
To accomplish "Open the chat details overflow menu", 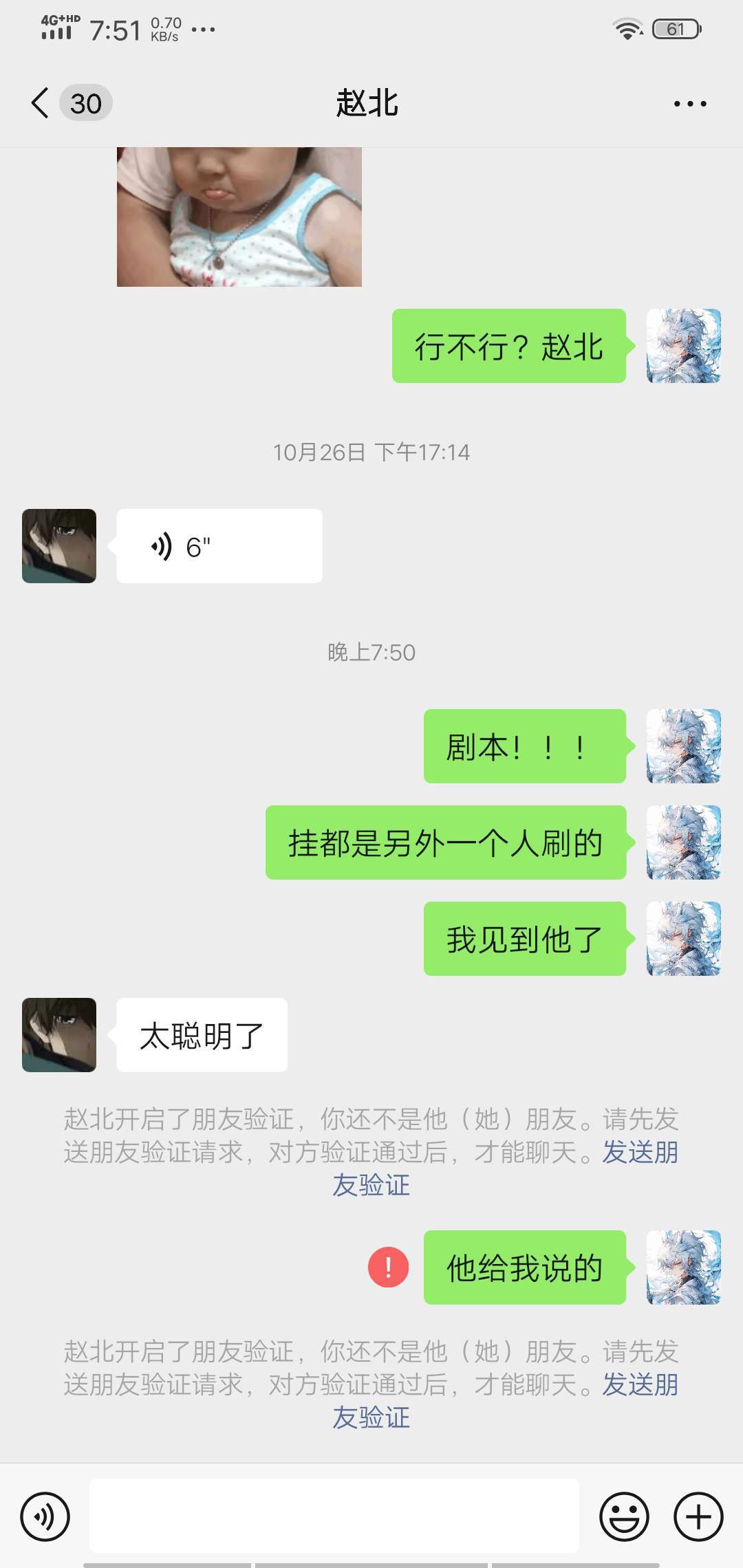I will pos(689,104).
